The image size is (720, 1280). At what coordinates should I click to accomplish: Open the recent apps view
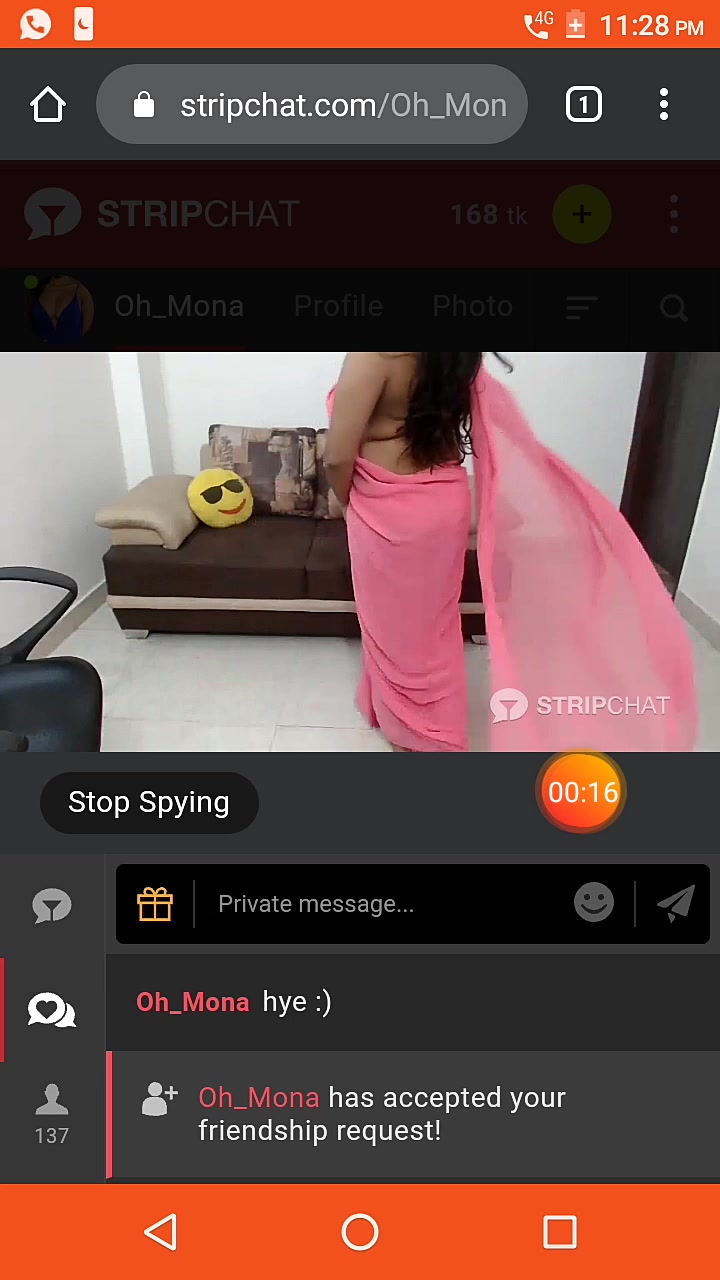[559, 1232]
